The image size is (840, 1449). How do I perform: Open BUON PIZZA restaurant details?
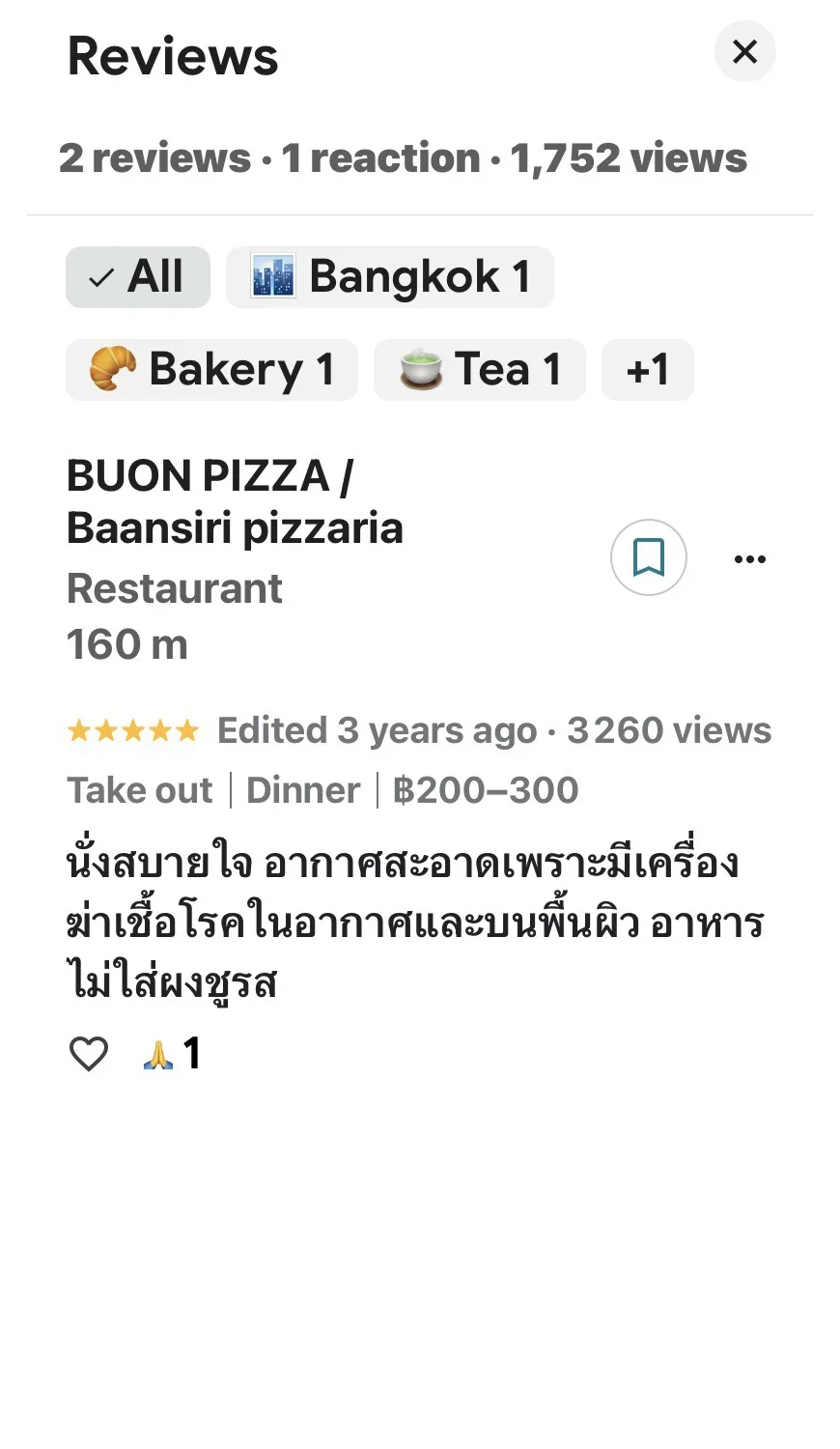pyautogui.click(x=235, y=502)
